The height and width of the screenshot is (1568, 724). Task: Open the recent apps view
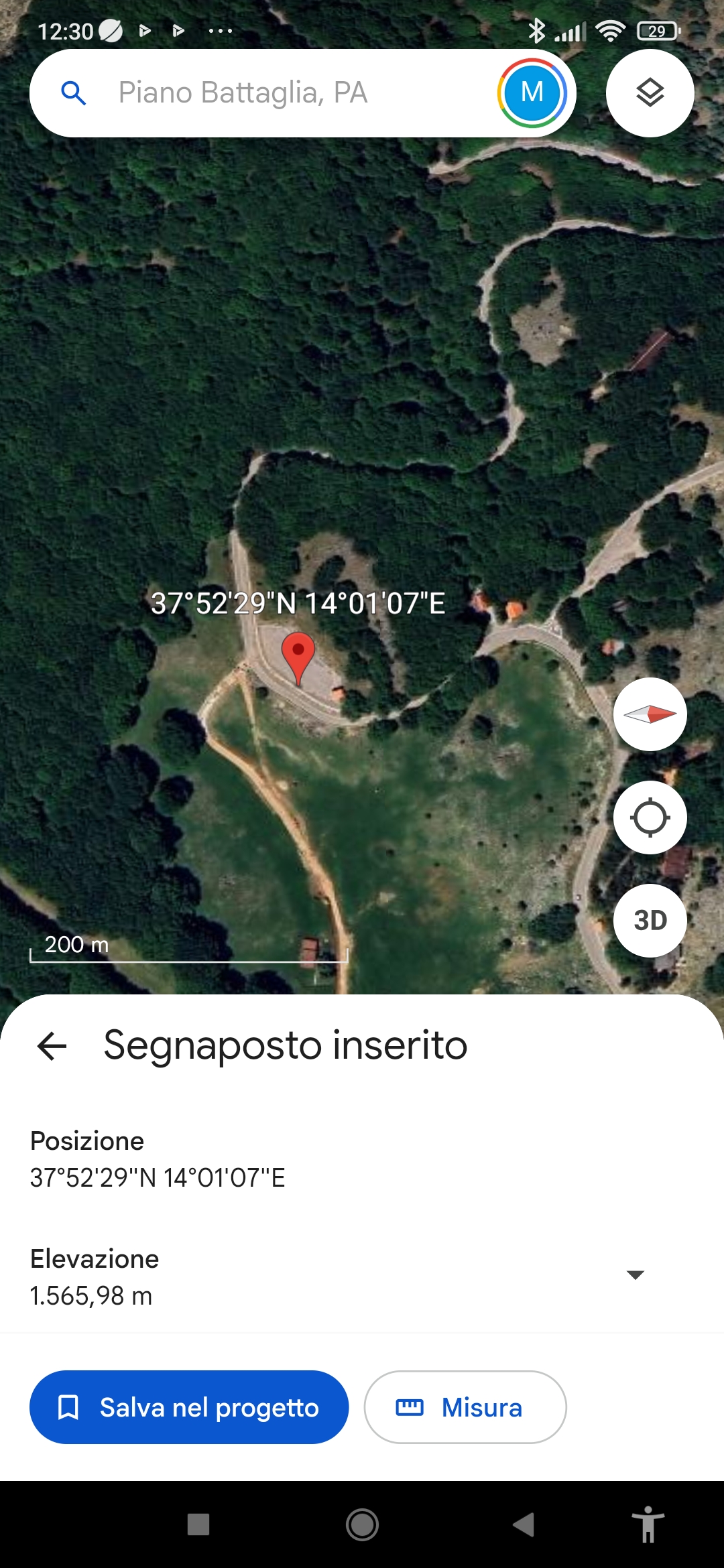198,1525
